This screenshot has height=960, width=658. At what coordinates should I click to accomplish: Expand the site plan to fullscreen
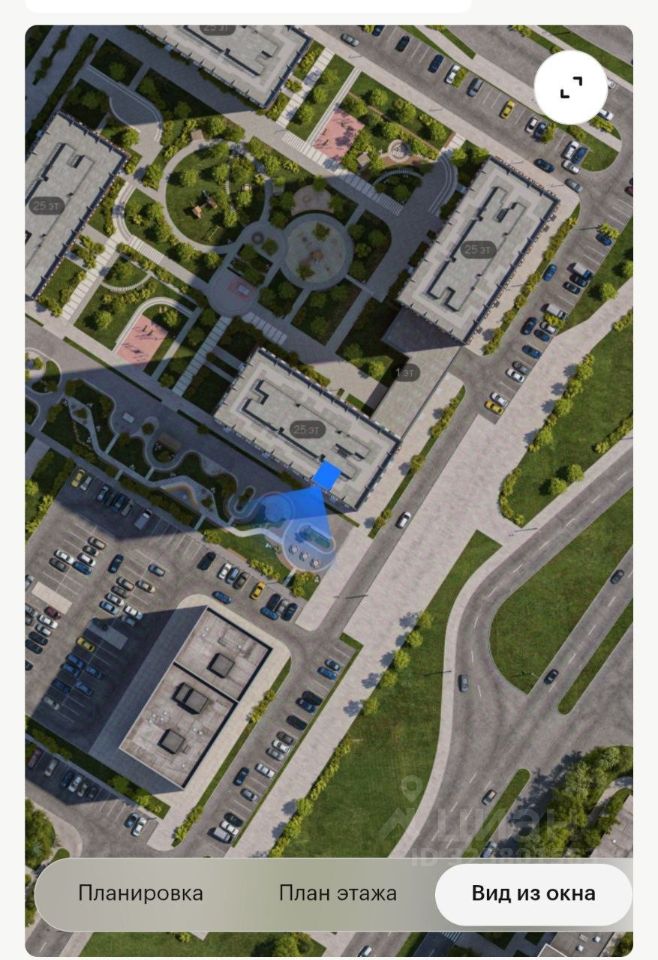571,88
